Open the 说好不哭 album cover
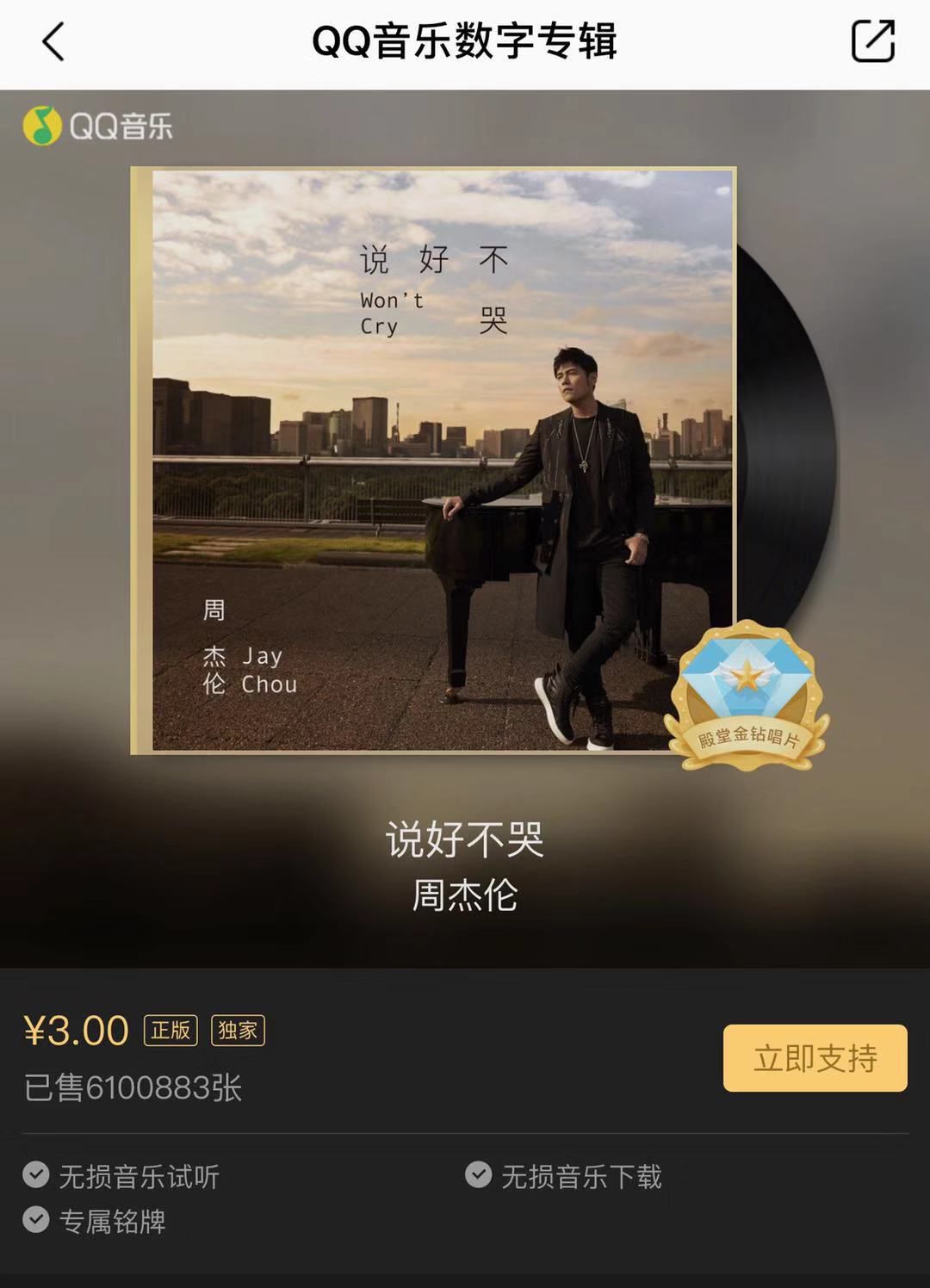Screen dimensions: 930x1288 tap(433, 460)
